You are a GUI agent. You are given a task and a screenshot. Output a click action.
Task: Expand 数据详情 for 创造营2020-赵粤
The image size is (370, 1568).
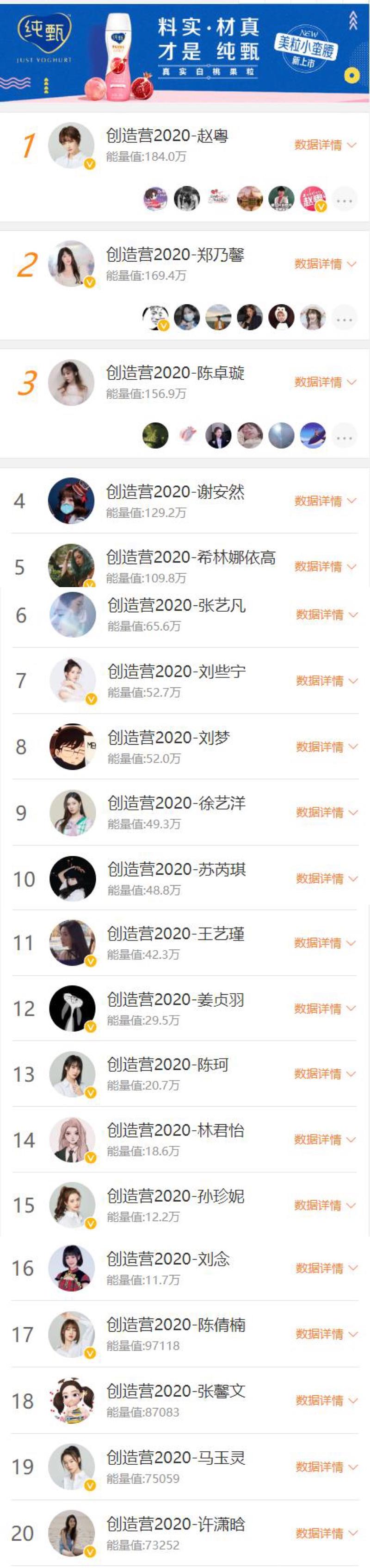pyautogui.click(x=325, y=145)
